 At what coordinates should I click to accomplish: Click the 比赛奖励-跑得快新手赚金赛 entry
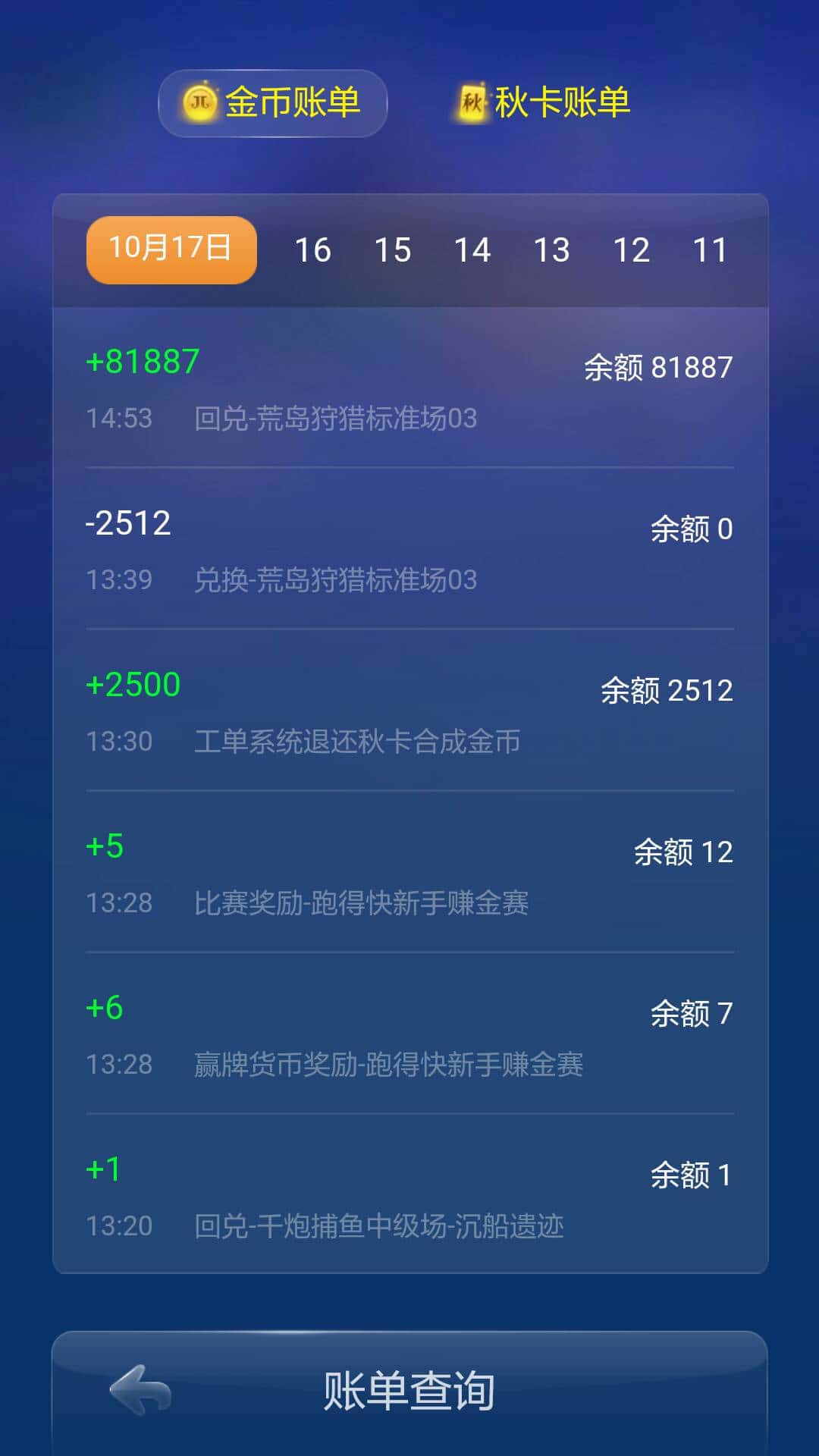(x=409, y=874)
